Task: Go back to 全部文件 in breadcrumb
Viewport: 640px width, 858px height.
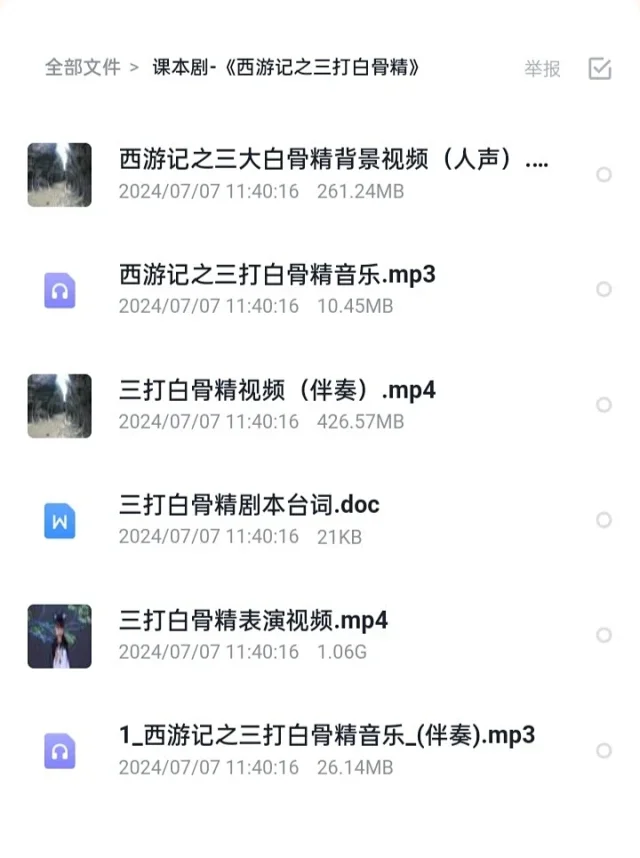Action: (x=82, y=68)
